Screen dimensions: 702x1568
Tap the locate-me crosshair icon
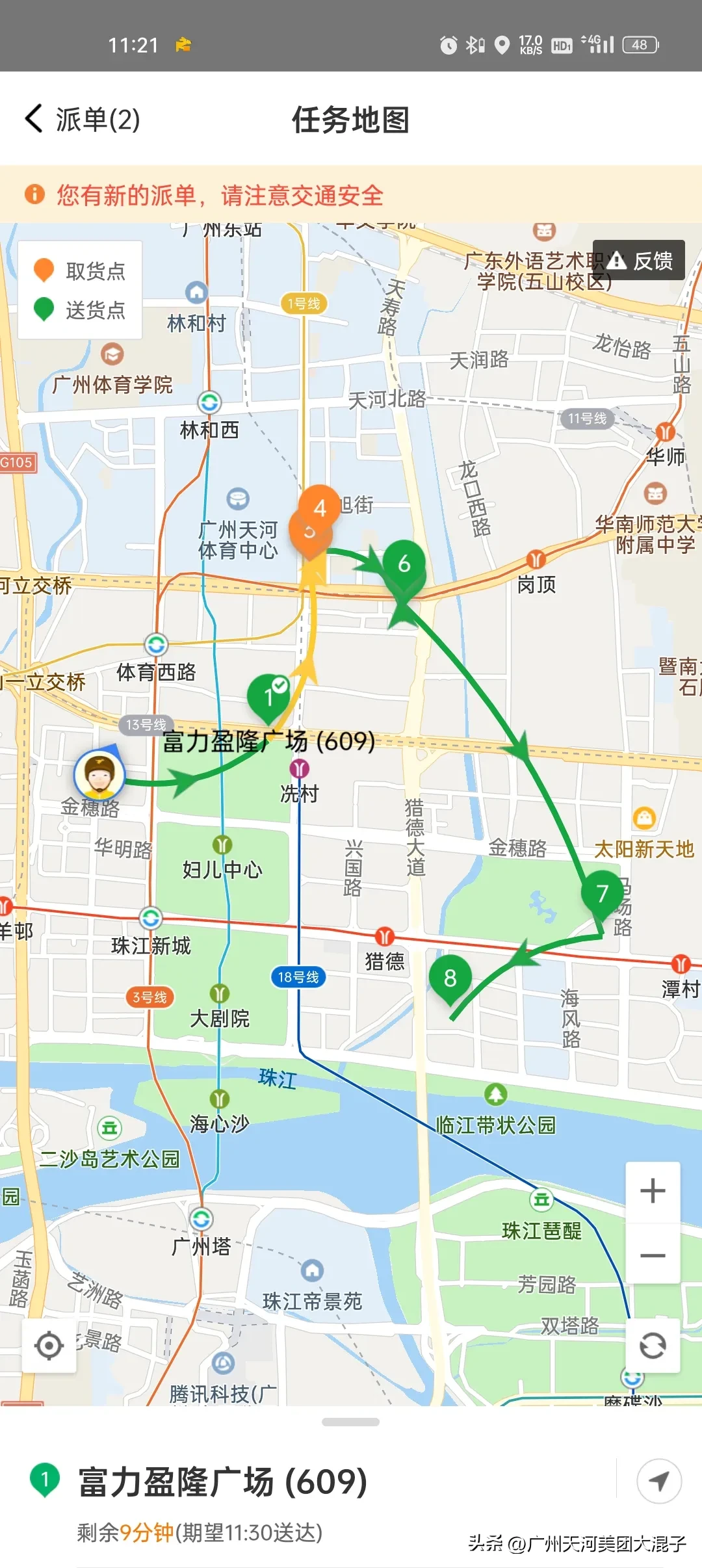[x=49, y=1346]
